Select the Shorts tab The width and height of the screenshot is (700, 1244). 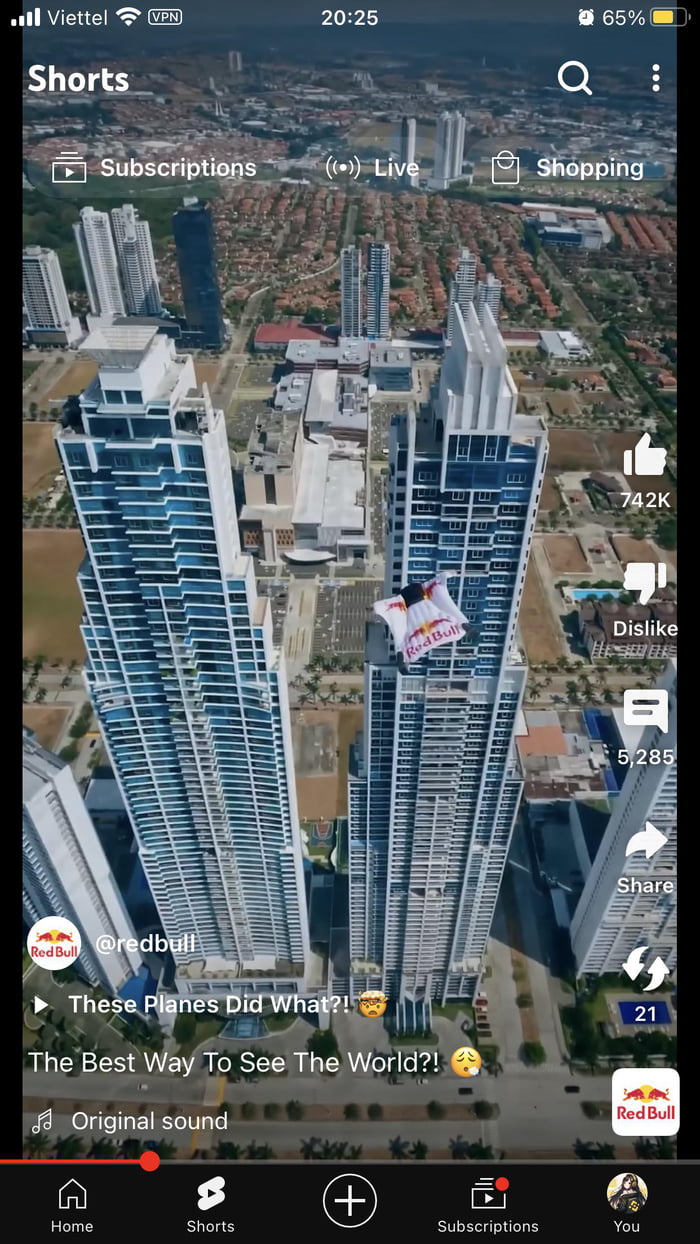[211, 1205]
